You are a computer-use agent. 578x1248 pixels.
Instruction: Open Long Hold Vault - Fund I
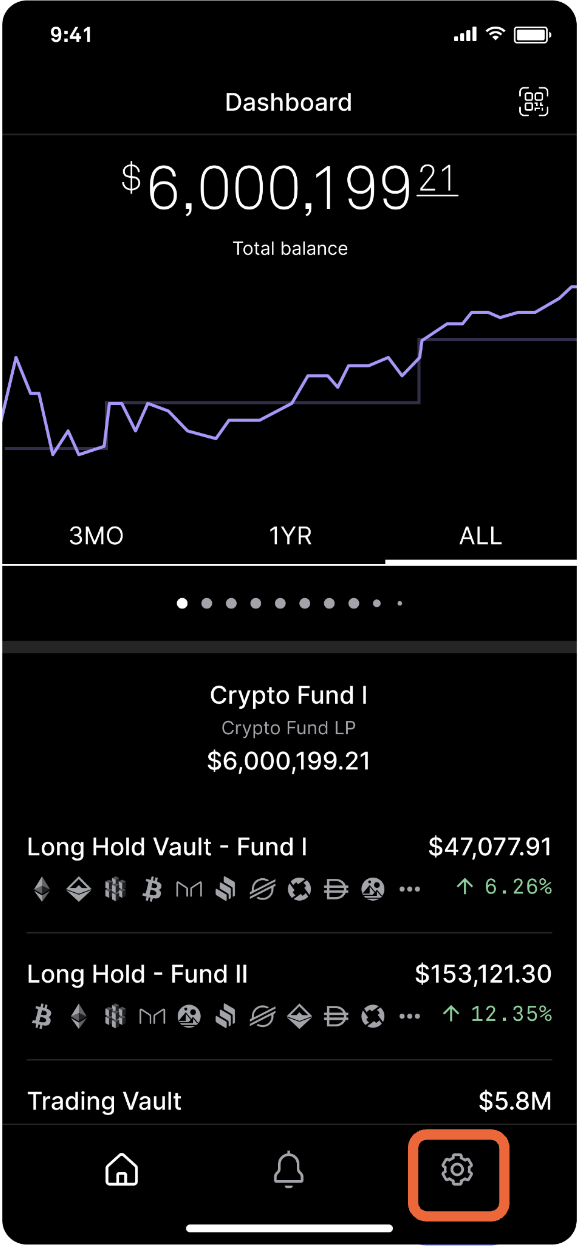pos(289,868)
